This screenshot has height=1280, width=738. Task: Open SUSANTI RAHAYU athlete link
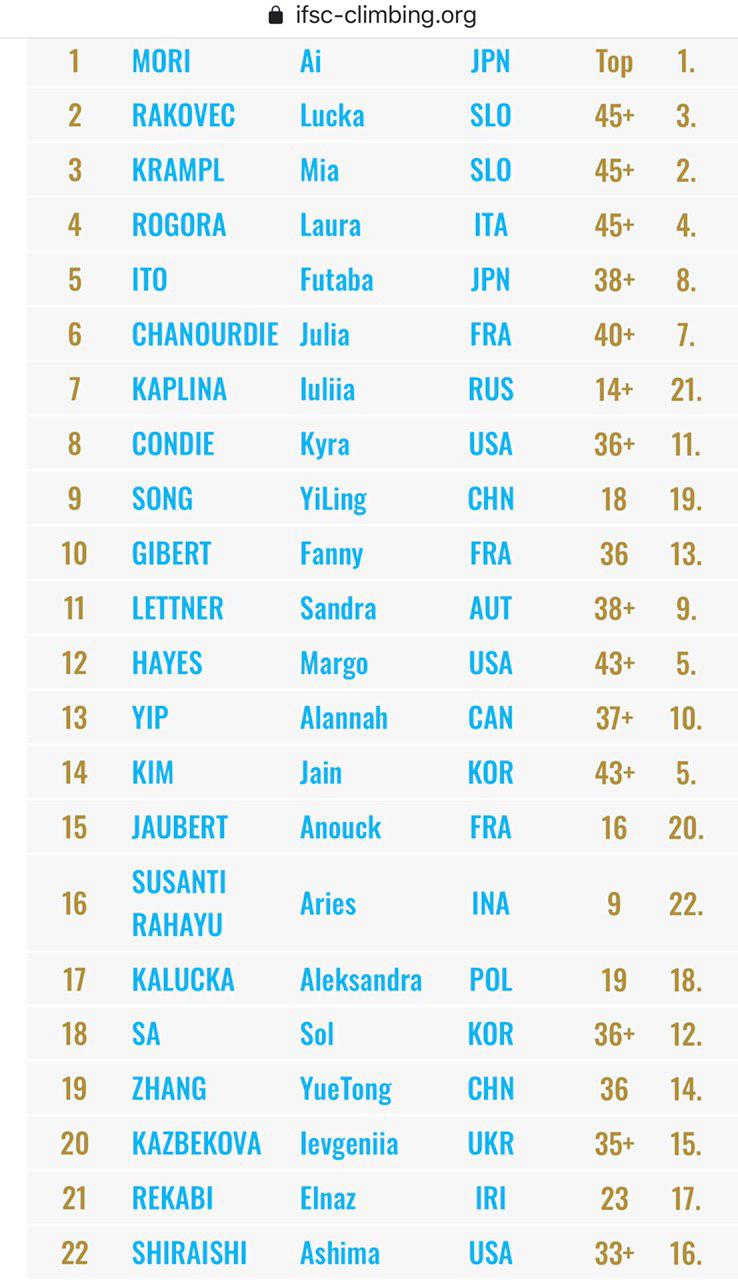tap(179, 904)
